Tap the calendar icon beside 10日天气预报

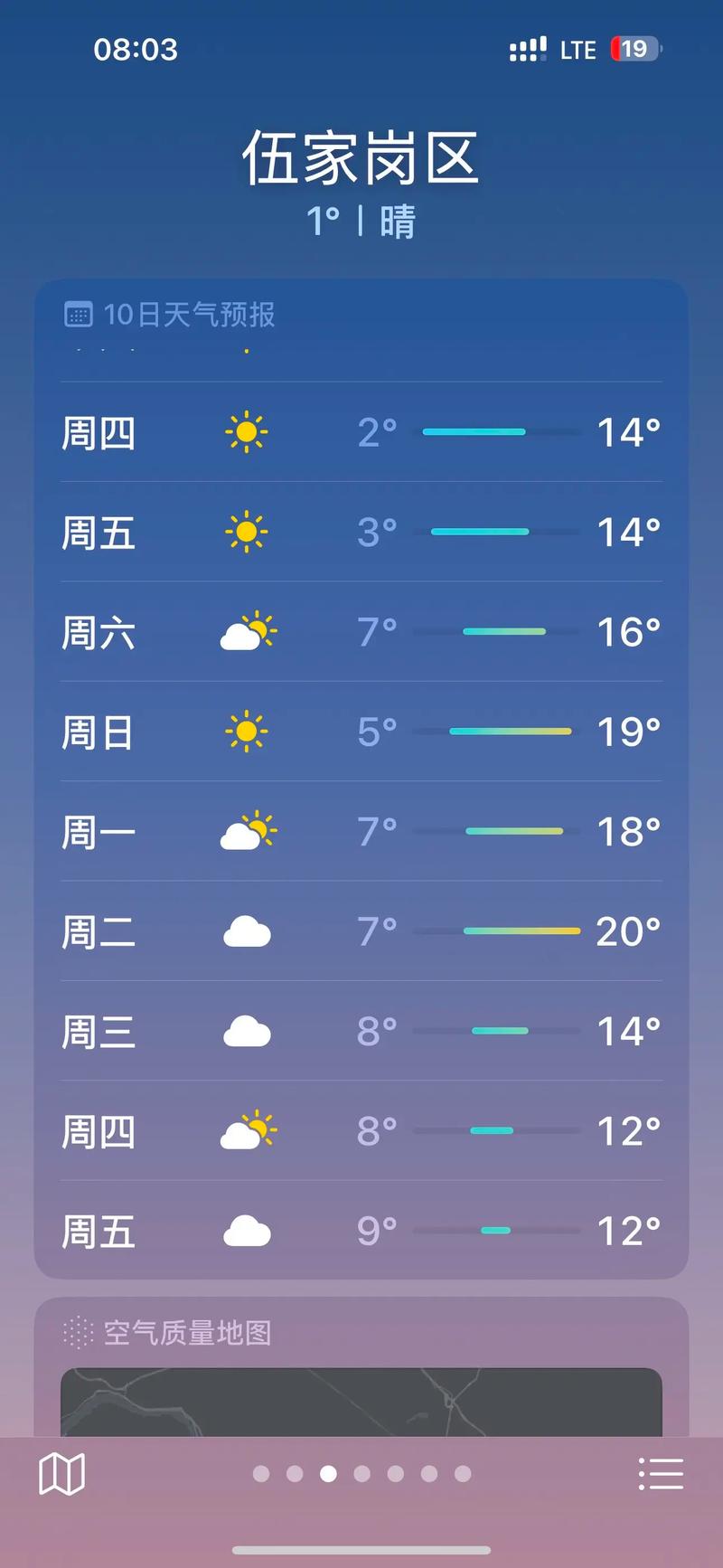pyautogui.click(x=80, y=315)
